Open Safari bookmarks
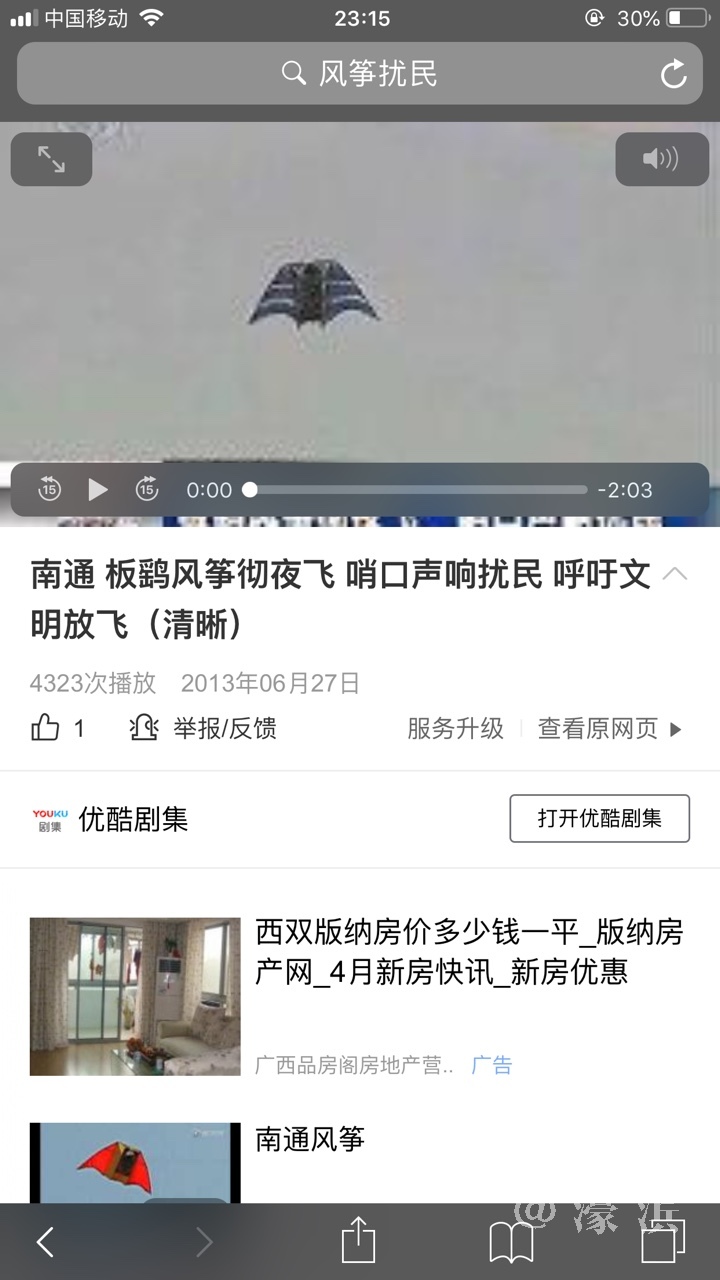720x1280 pixels. tap(511, 1242)
